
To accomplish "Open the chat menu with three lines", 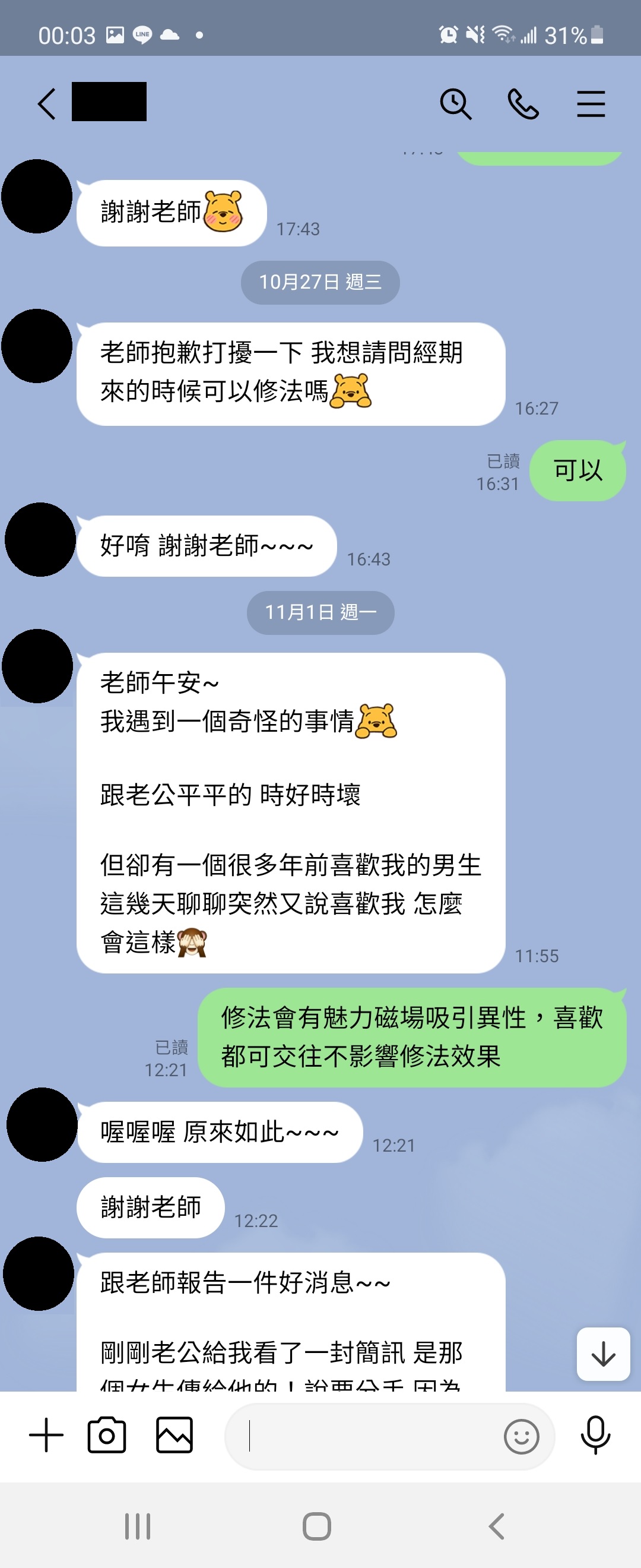I will (x=591, y=103).
